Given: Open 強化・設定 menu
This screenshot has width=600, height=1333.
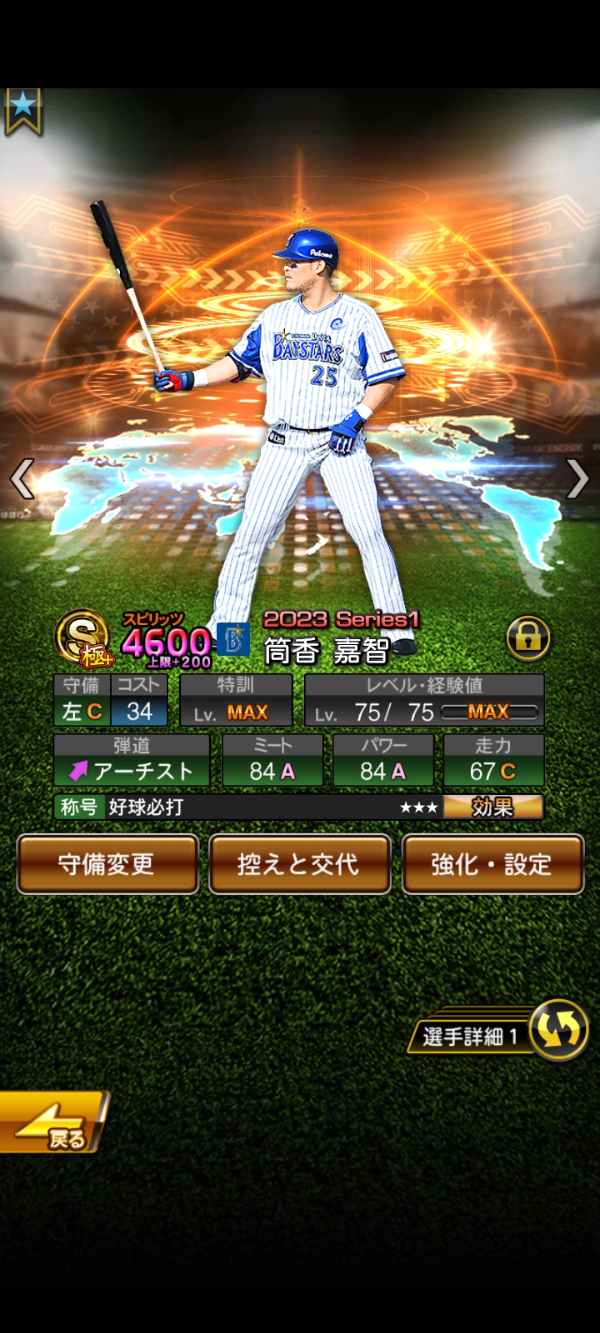Looking at the screenshot, I should (492, 864).
